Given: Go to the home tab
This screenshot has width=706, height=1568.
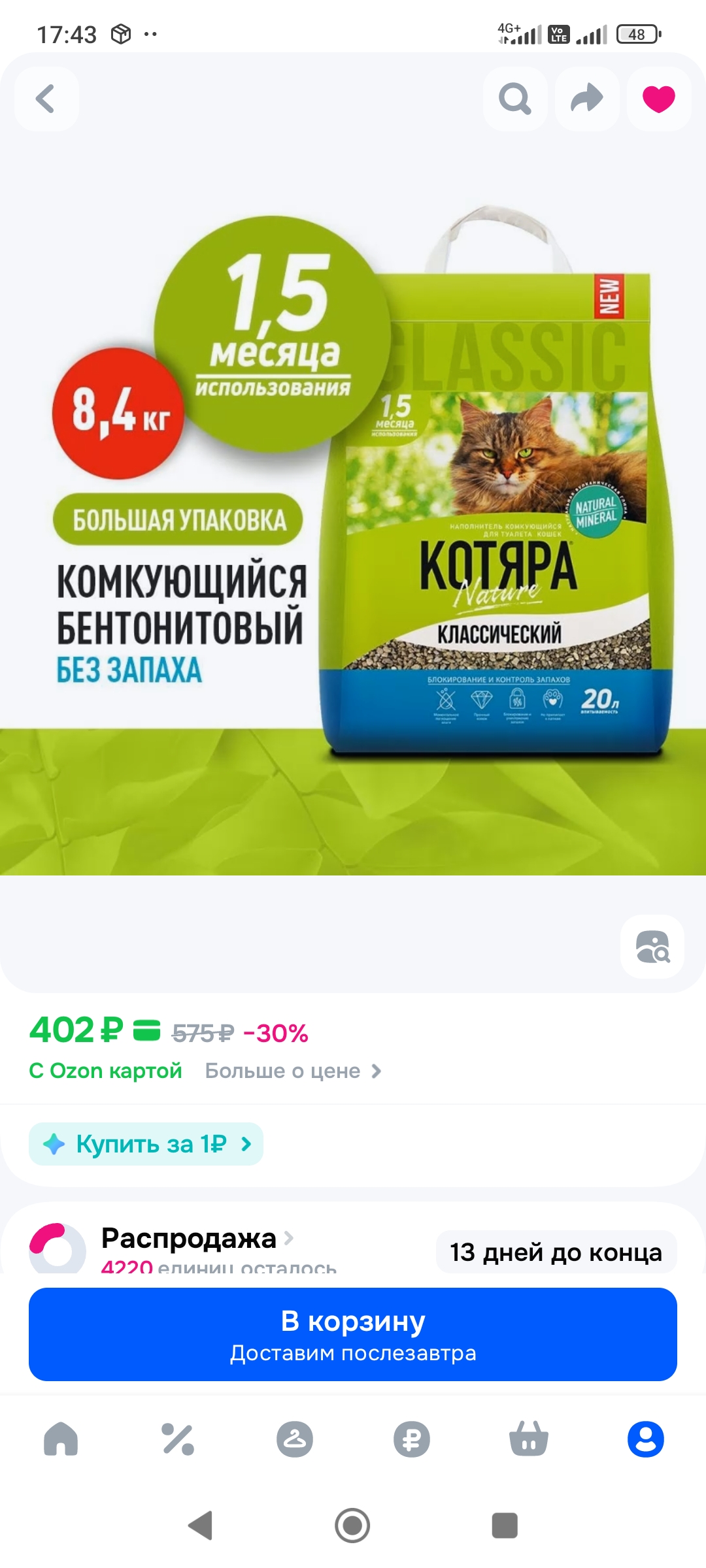Looking at the screenshot, I should pos(61,1439).
